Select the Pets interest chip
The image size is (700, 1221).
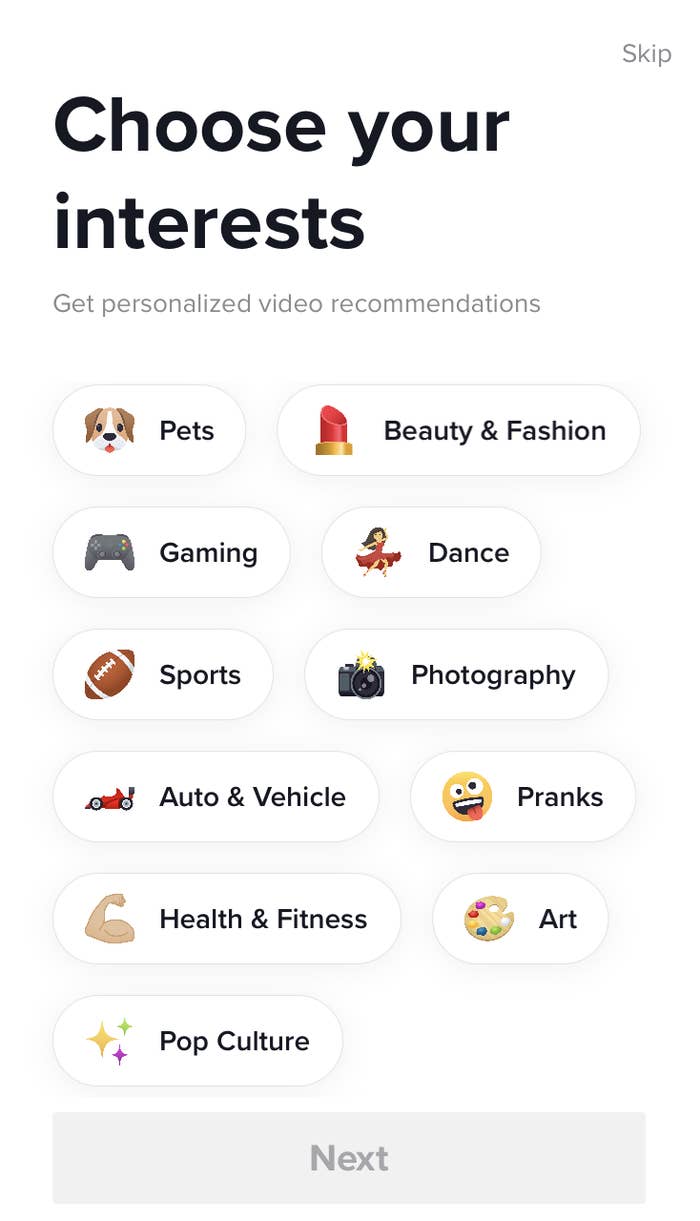(x=149, y=430)
